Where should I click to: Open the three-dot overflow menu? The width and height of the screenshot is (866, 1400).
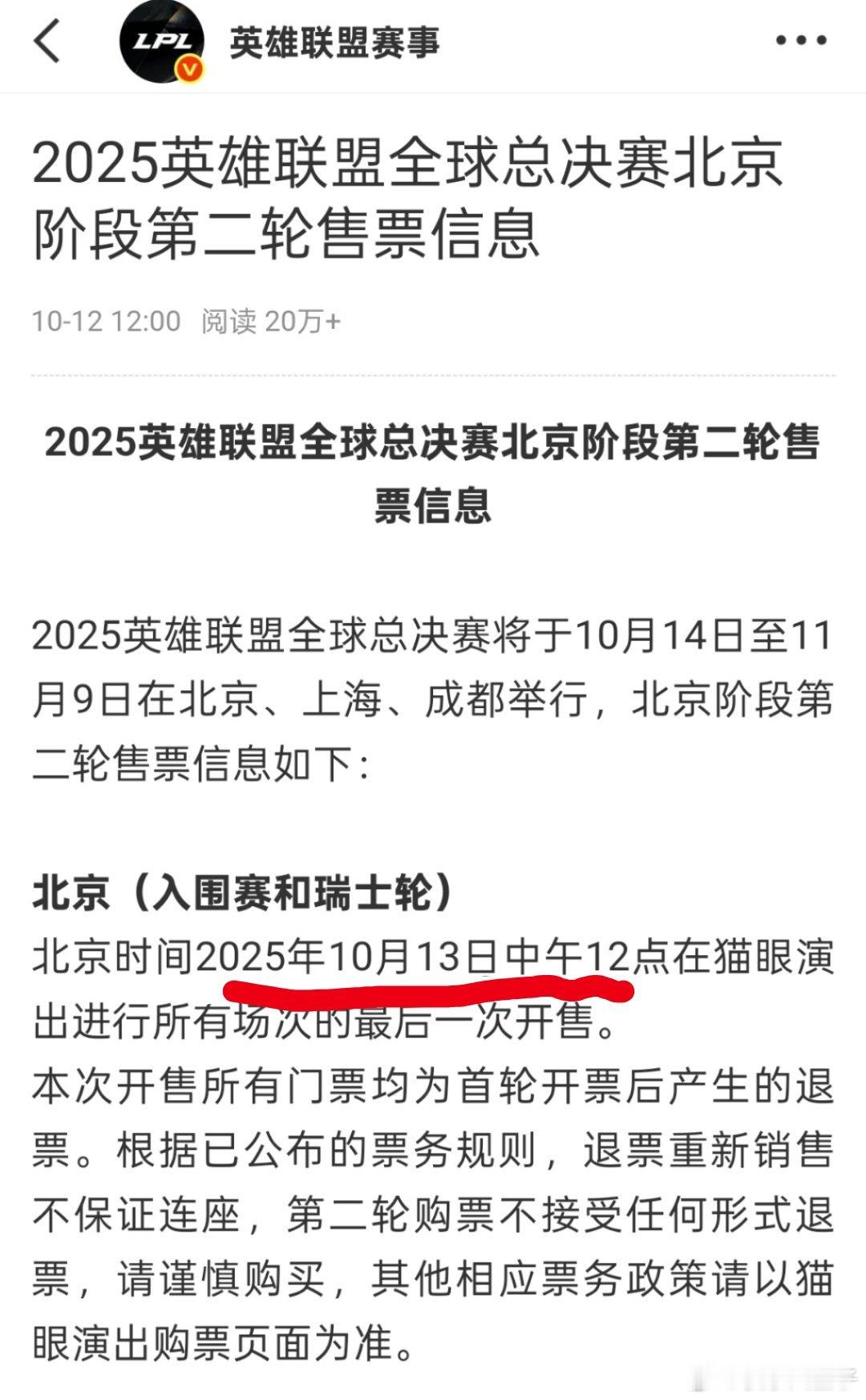point(800,41)
